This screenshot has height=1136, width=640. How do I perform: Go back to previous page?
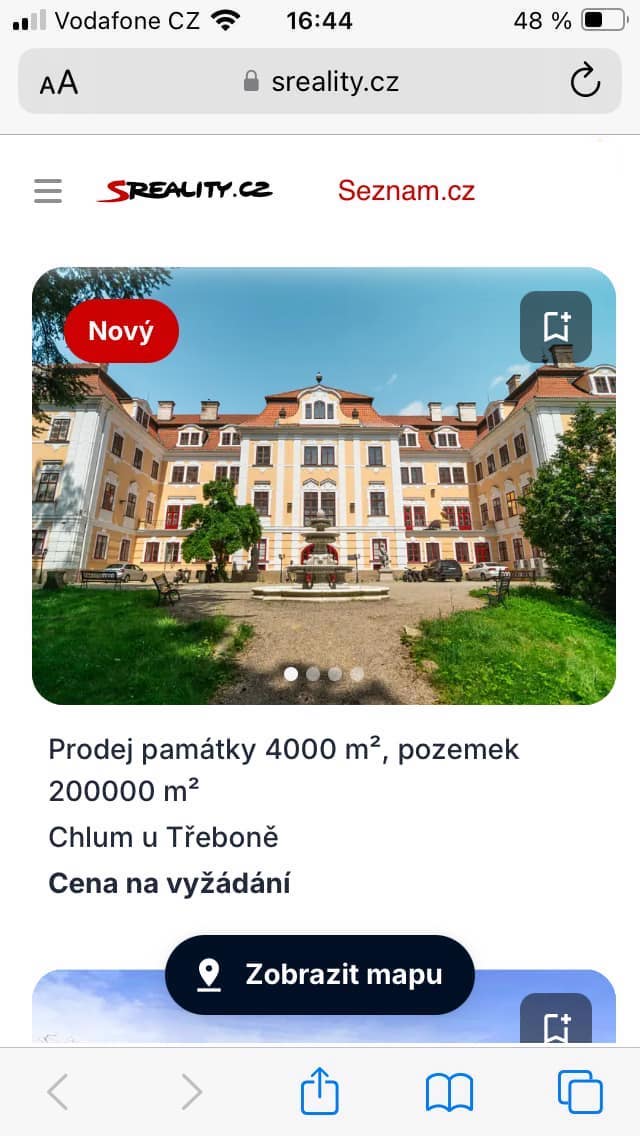tap(58, 1092)
